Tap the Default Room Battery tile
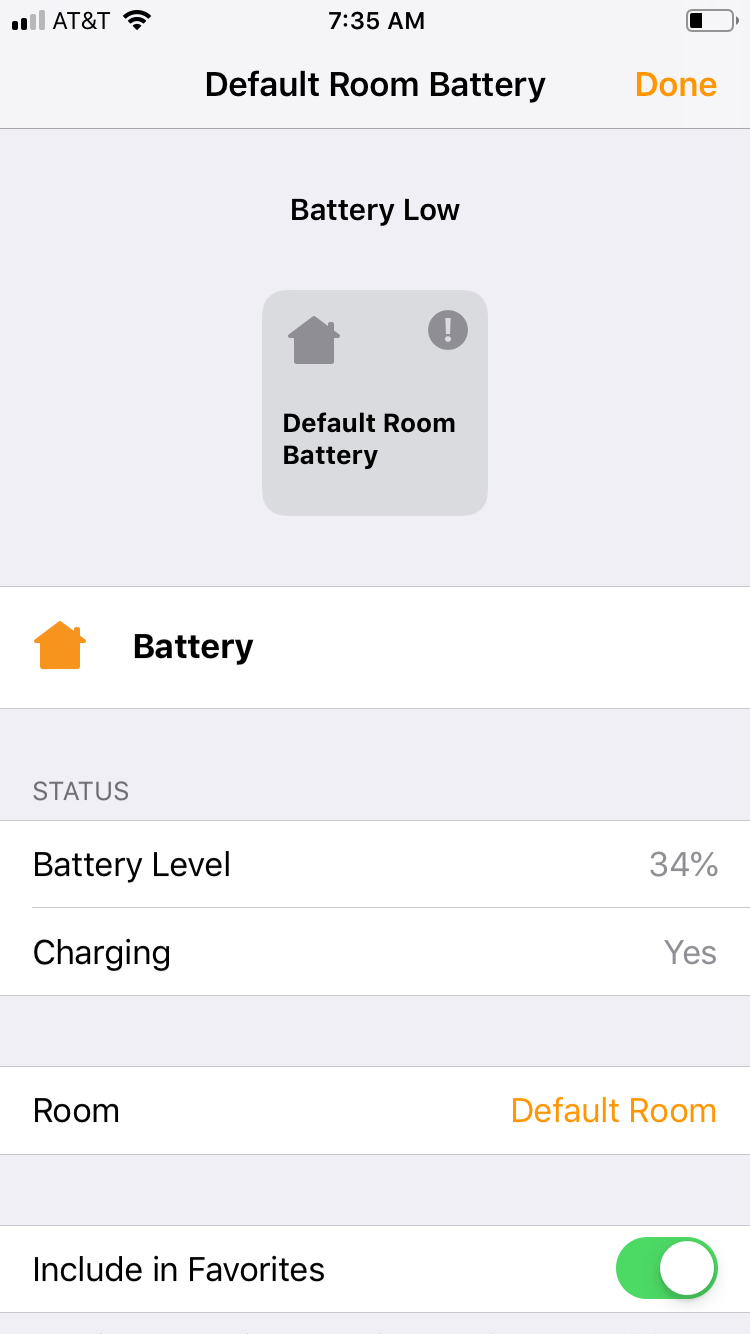 pos(375,403)
